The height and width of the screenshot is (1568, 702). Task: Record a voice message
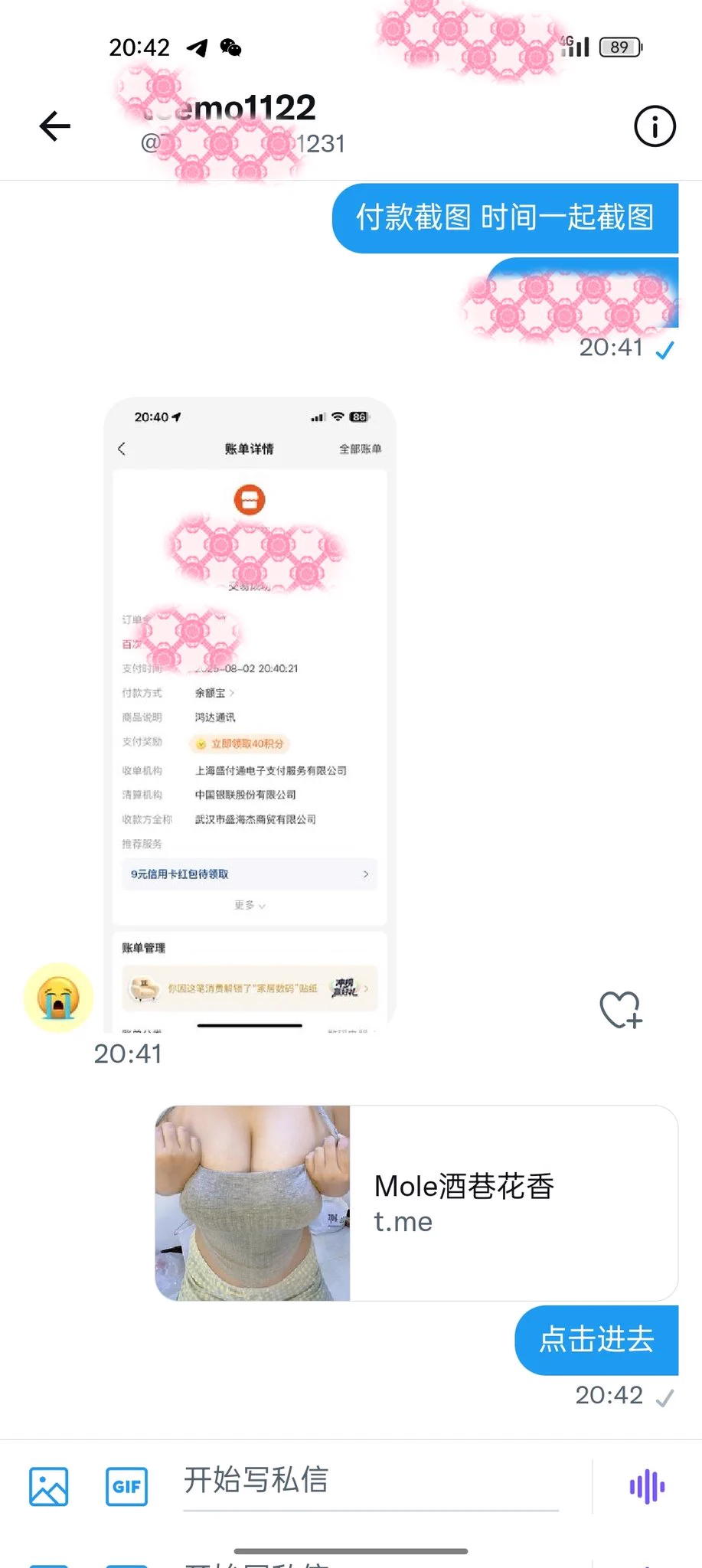tap(647, 1486)
